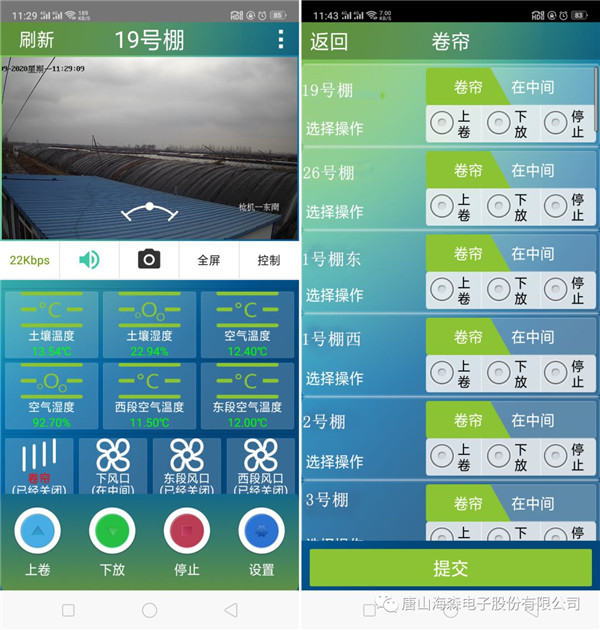The image size is (600, 630).
Task: Open the 控制 camera control
Action: (268, 260)
